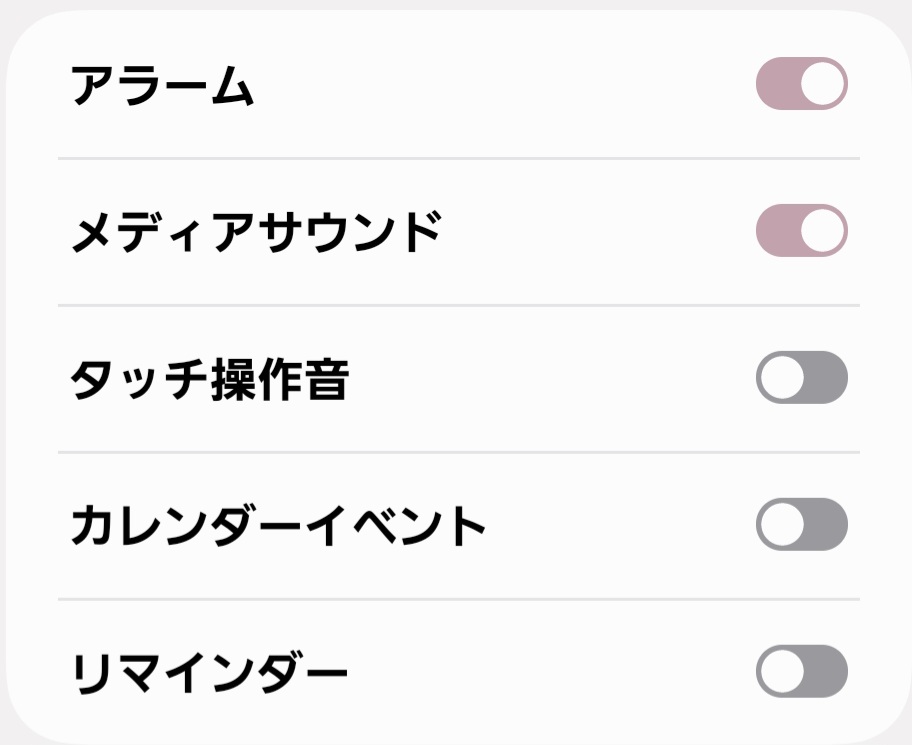The width and height of the screenshot is (912, 745).
Task: Disable the メディアサウンド toggle
Action: (x=801, y=231)
